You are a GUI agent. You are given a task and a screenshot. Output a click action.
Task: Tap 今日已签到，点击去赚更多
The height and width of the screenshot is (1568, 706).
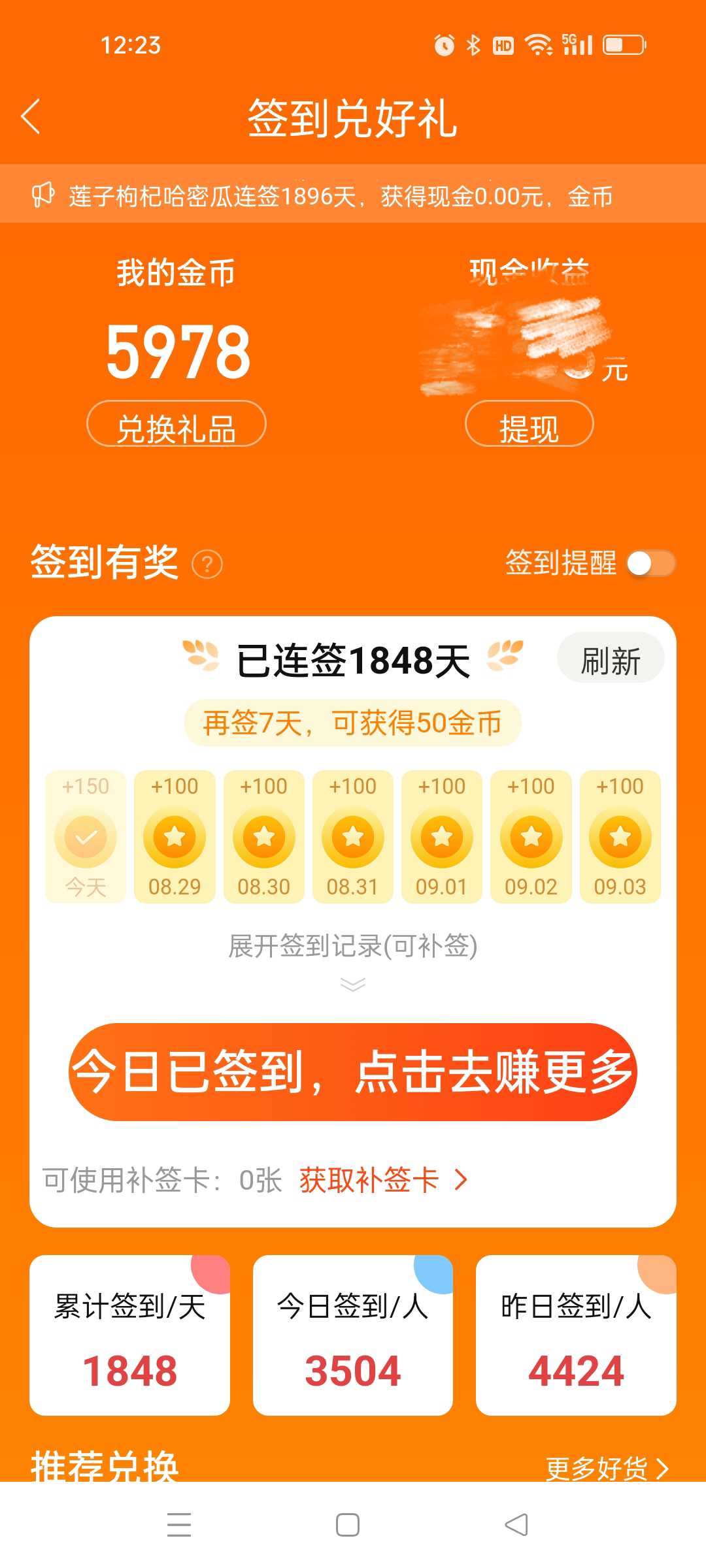[x=353, y=1072]
